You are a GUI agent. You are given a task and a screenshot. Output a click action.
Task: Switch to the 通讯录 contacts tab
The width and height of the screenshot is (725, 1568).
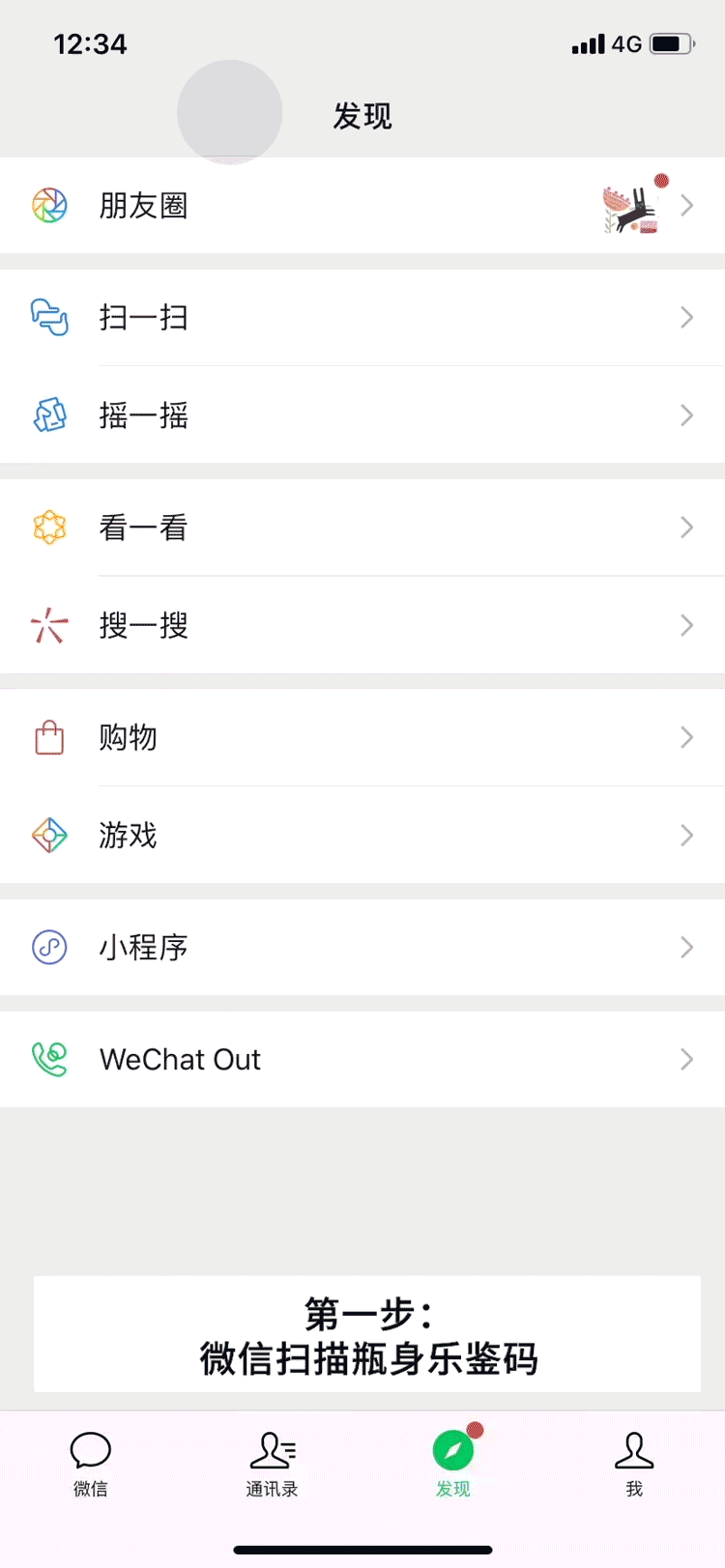coord(272,1464)
